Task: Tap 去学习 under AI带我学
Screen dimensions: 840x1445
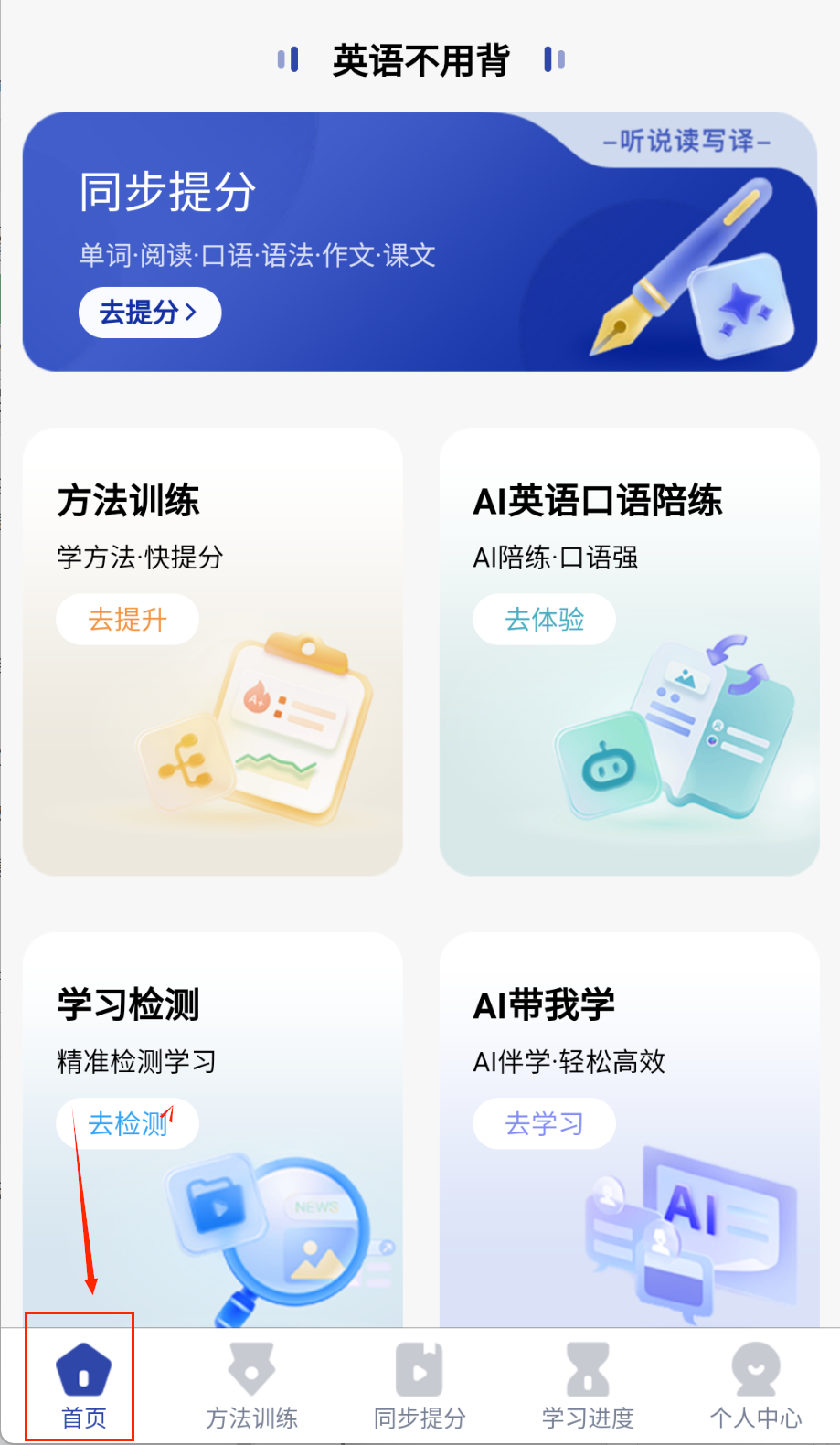Action: (x=544, y=1123)
